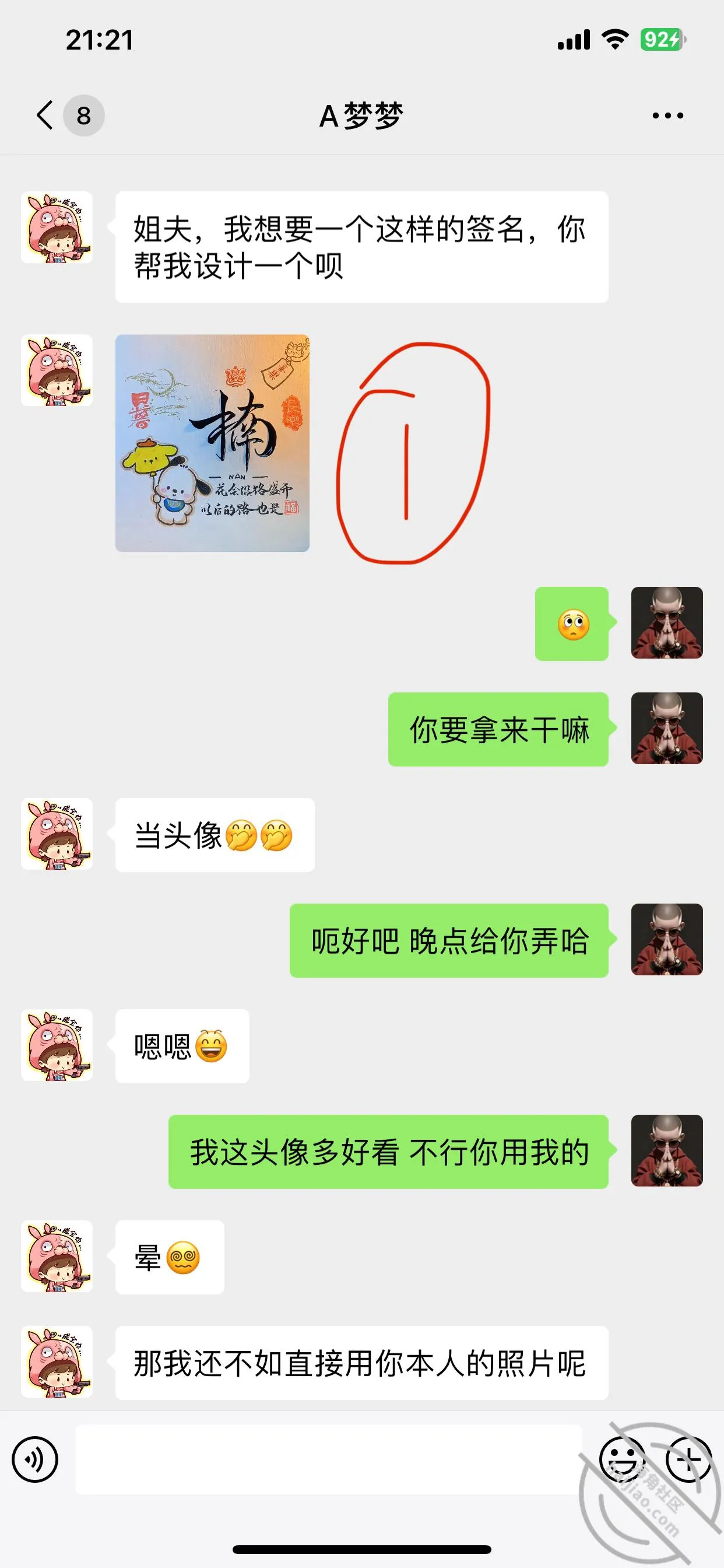
Task: Tap the message text field
Action: pos(329,1459)
